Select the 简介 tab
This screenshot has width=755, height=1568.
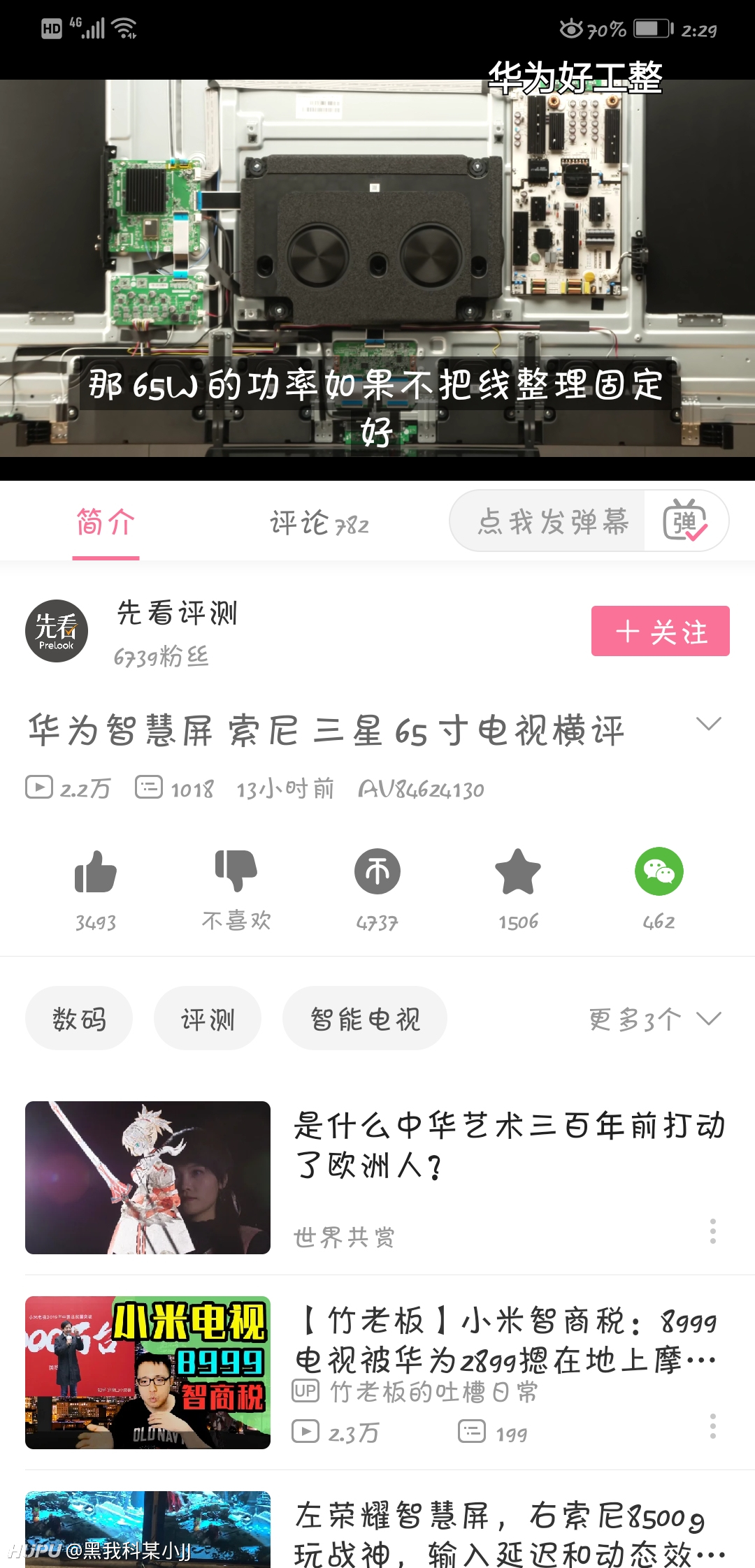point(106,523)
